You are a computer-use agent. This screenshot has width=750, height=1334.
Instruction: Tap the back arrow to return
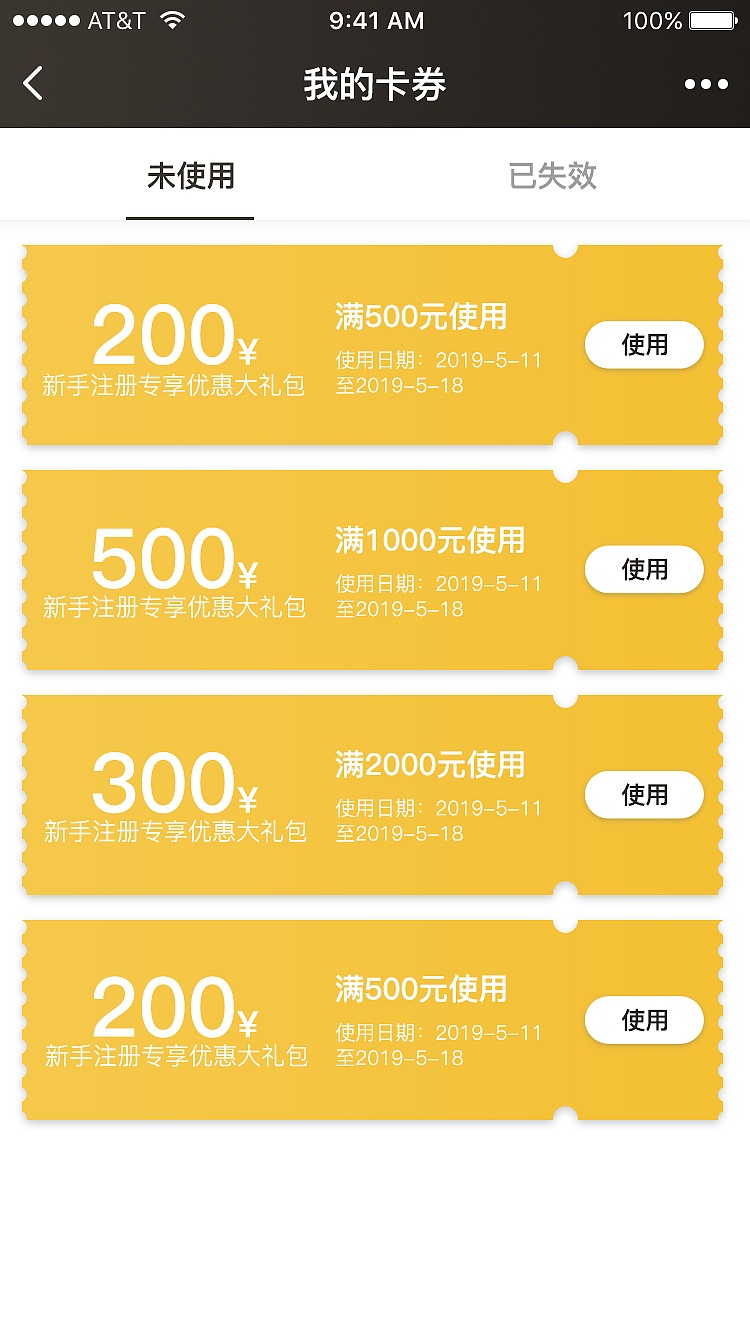33,83
